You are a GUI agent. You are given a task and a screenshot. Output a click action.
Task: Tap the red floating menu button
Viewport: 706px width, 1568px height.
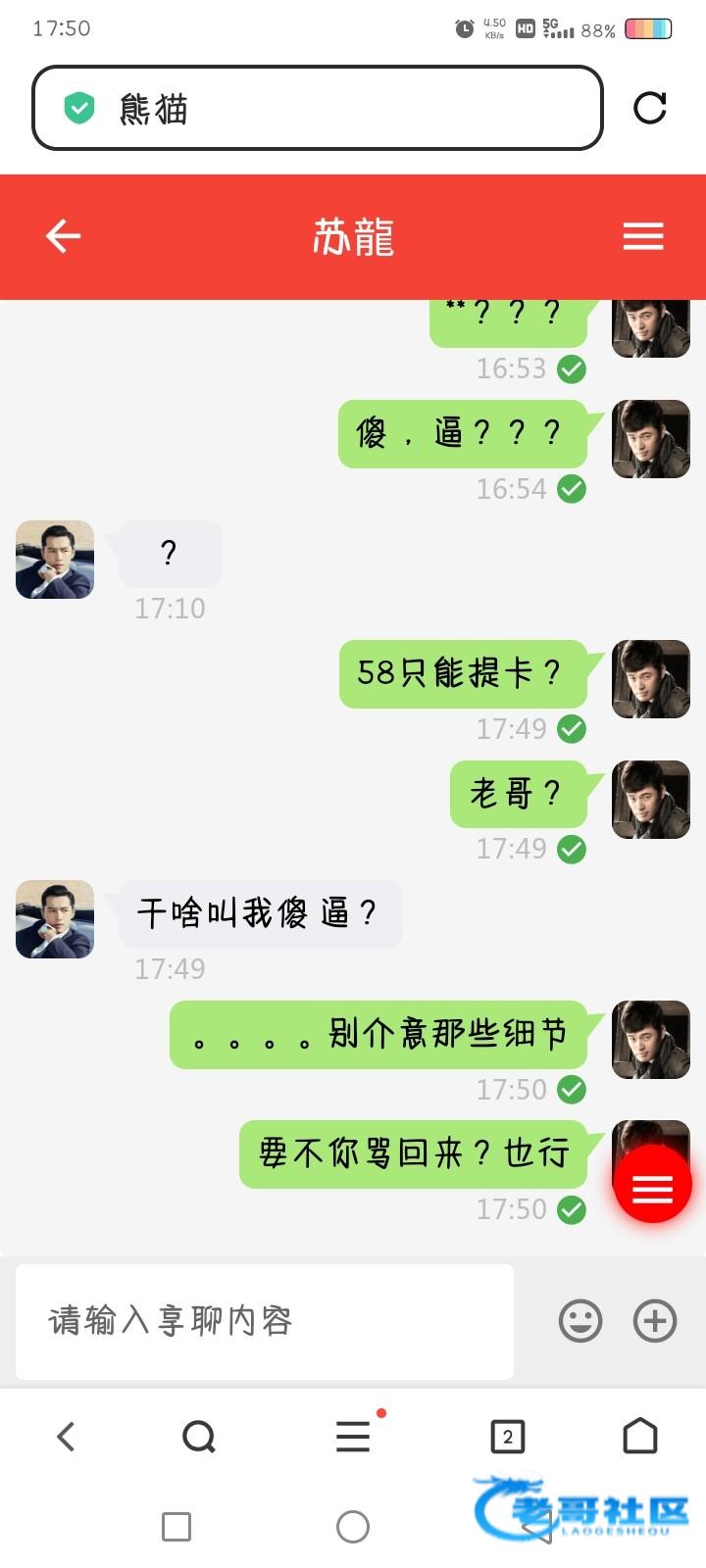pos(652,1184)
